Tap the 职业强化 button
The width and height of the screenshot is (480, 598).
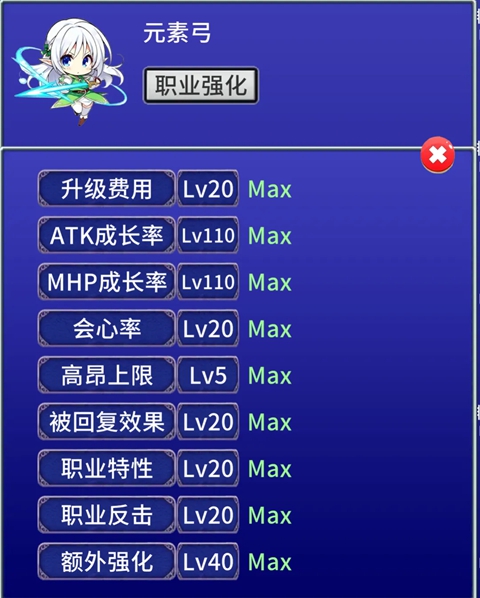(201, 85)
